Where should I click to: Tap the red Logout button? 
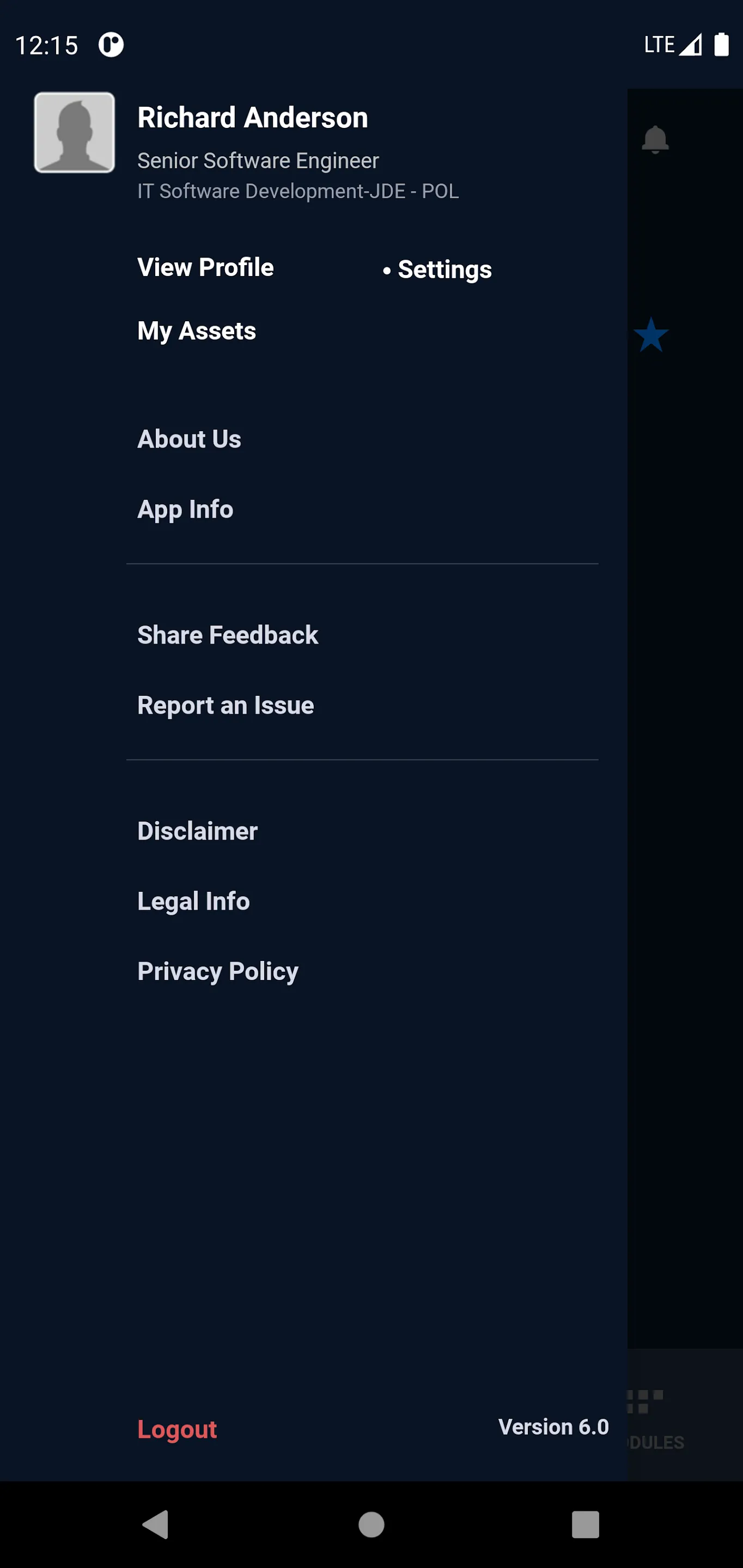tap(177, 1429)
